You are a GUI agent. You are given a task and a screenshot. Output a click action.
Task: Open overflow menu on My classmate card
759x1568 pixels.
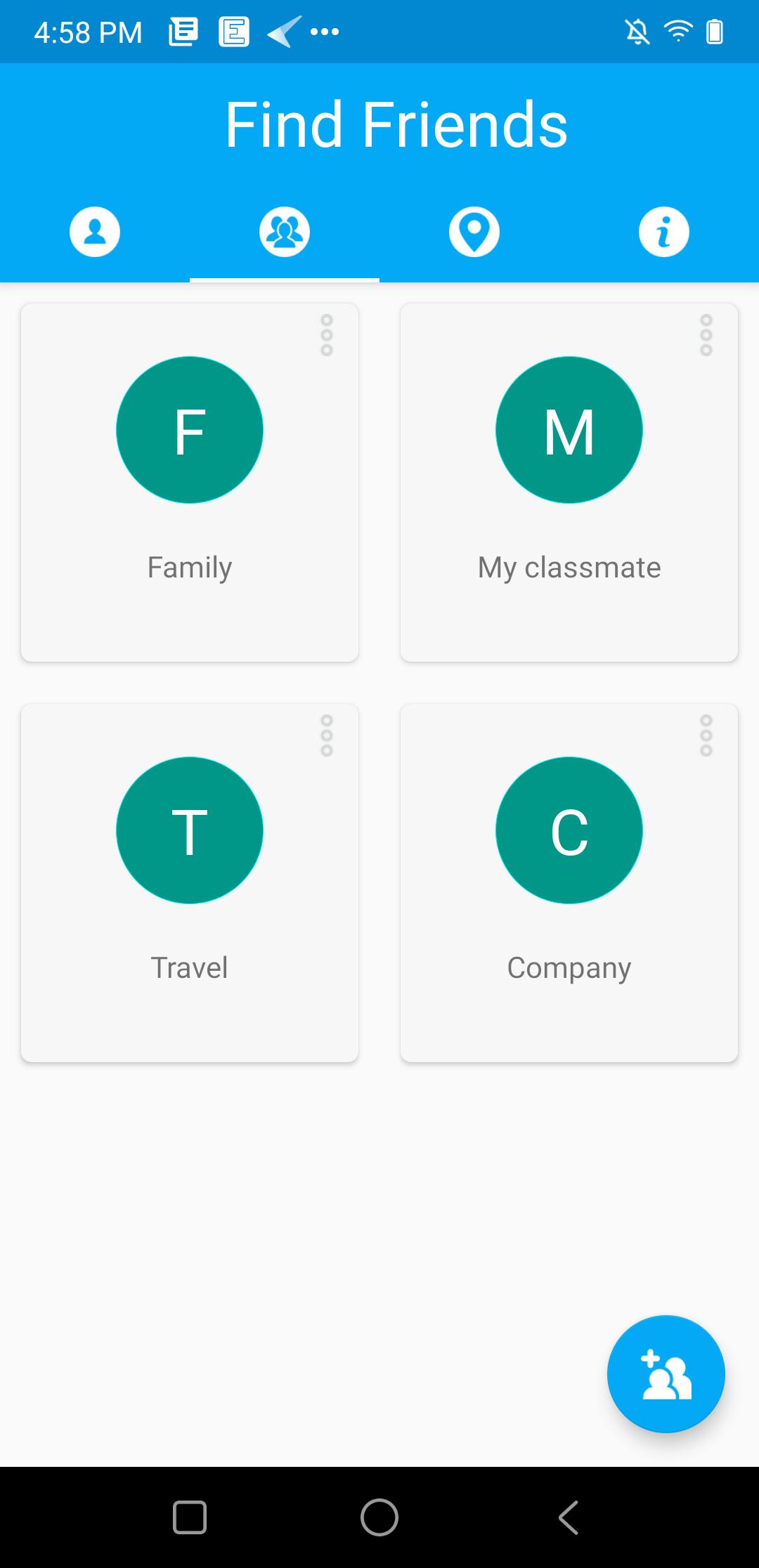706,335
